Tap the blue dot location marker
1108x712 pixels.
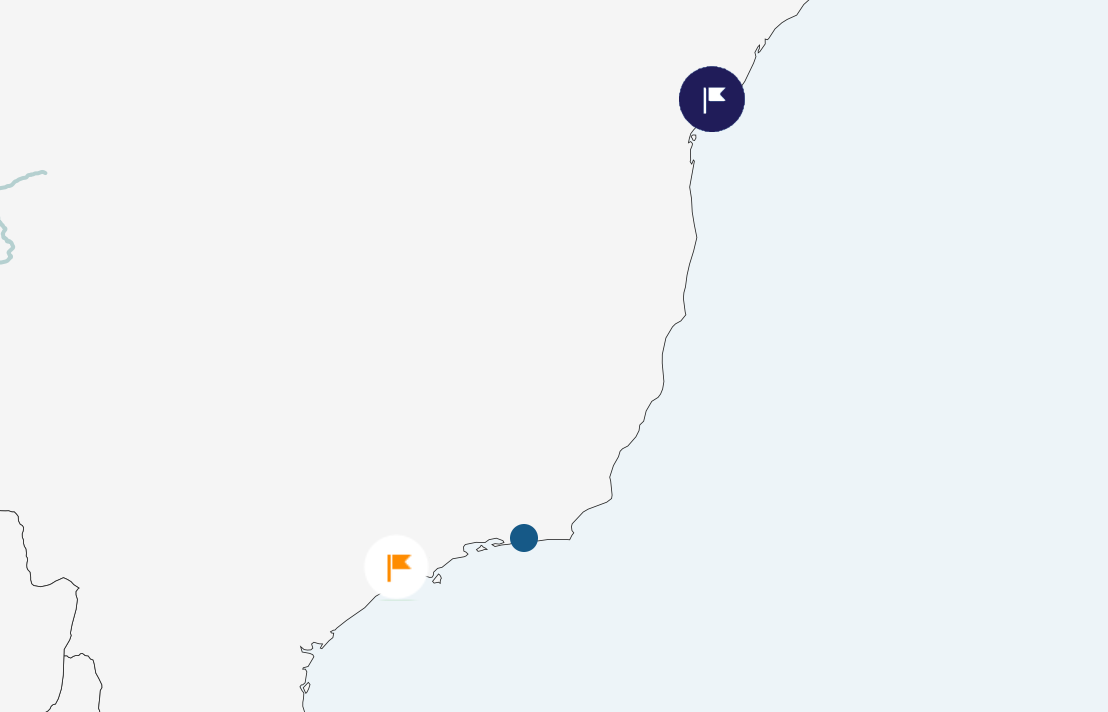pos(524,538)
